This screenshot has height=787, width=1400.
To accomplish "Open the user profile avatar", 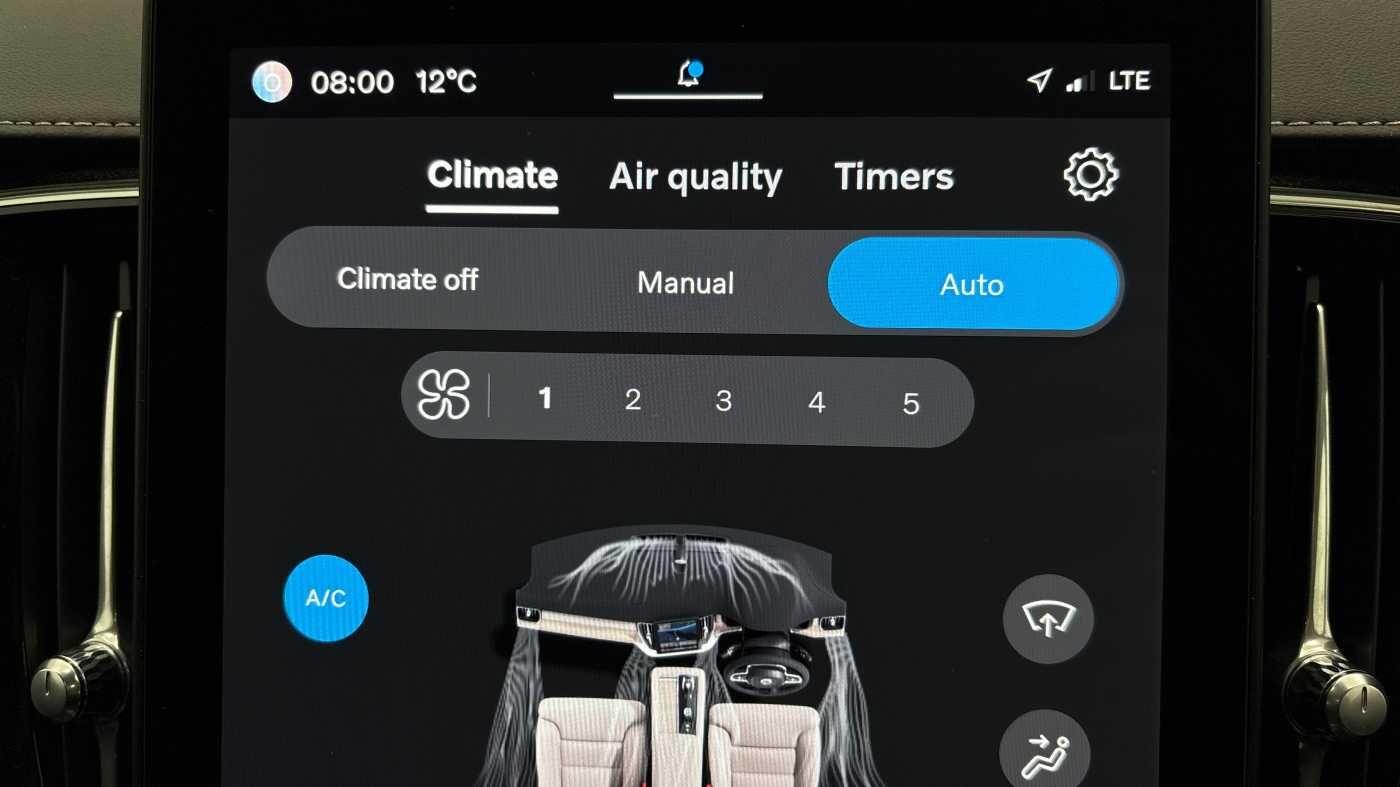I will click(x=272, y=82).
